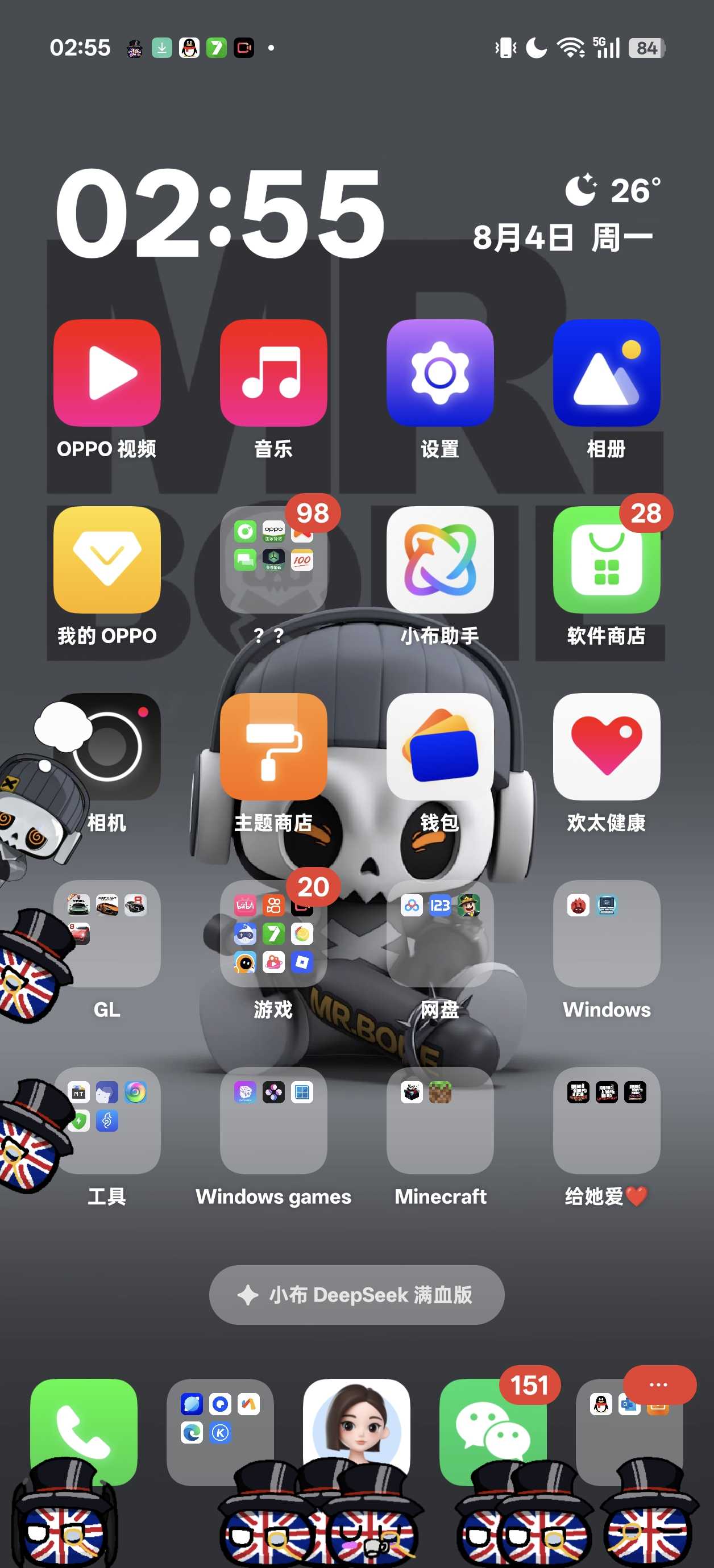Open the Windows games folder
Viewport: 714px width, 1568px height.
[x=273, y=1120]
